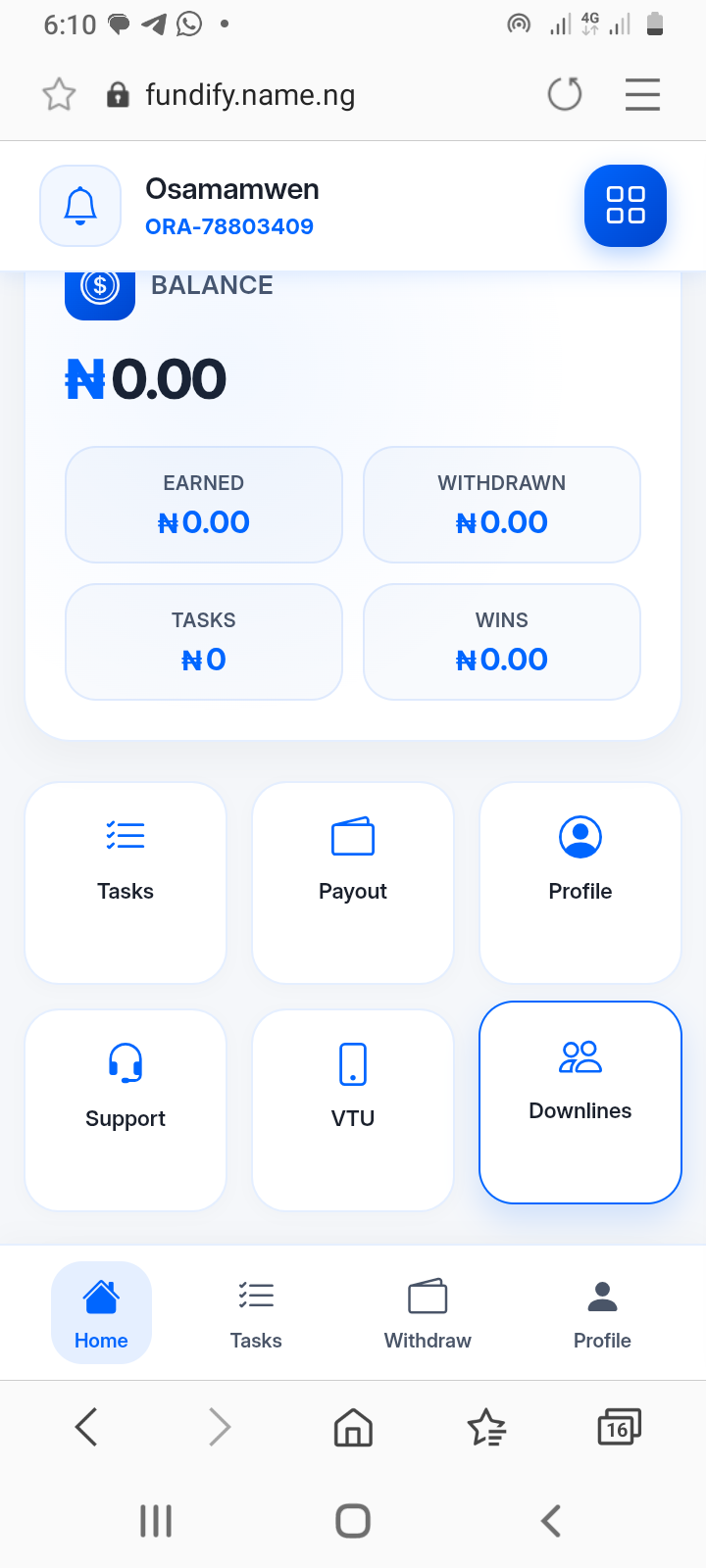
Task: Open the blue grid menu button
Action: [x=626, y=206]
